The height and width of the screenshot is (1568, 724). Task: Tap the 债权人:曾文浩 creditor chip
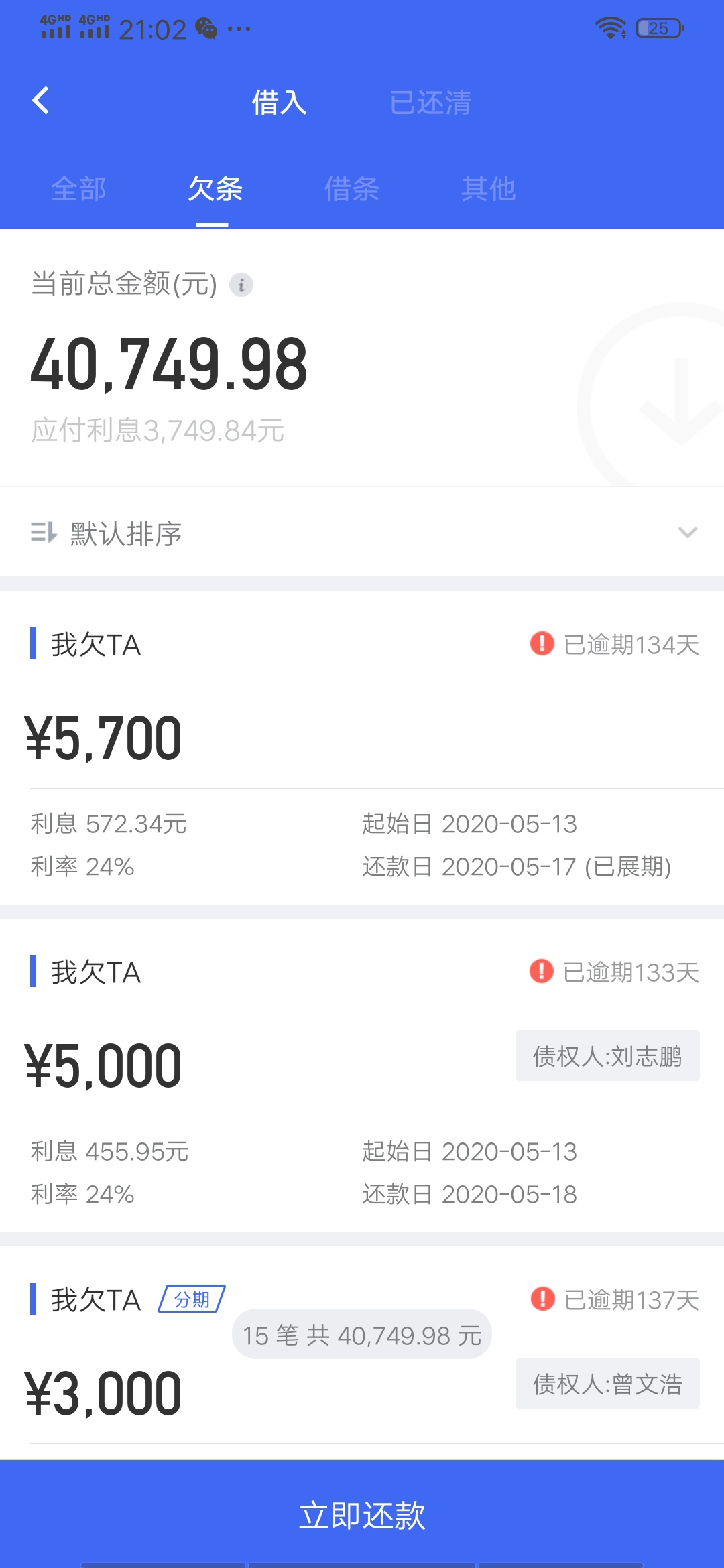(x=607, y=1384)
